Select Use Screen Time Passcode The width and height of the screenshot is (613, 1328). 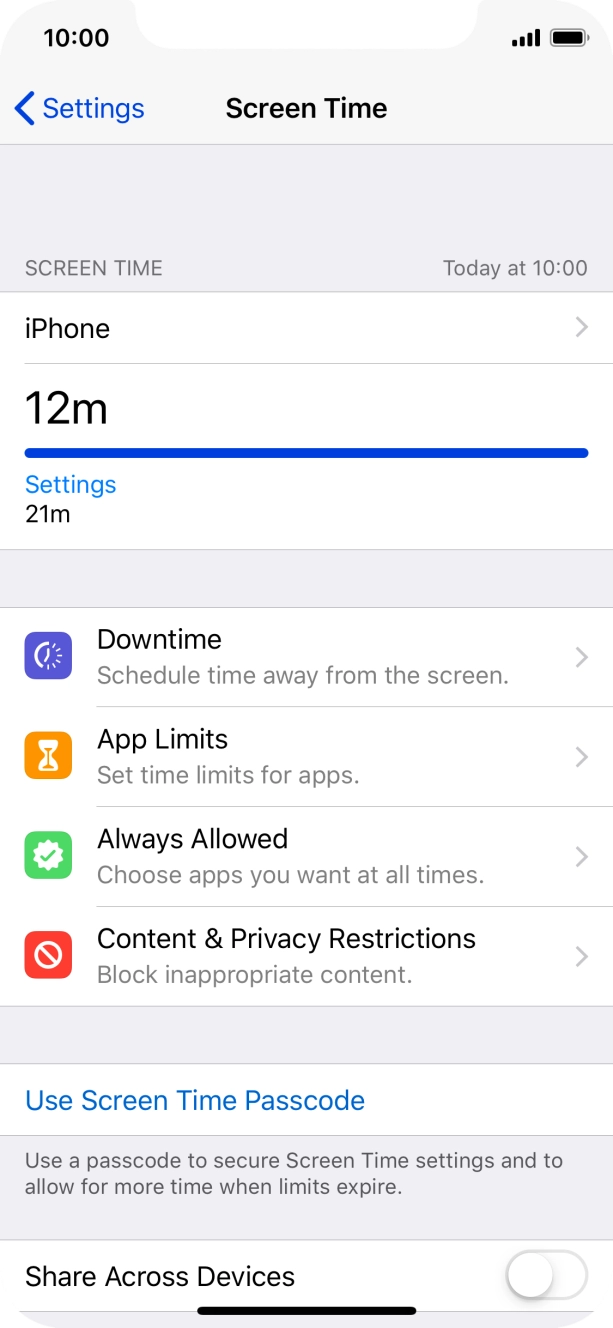pyautogui.click(x=195, y=1100)
